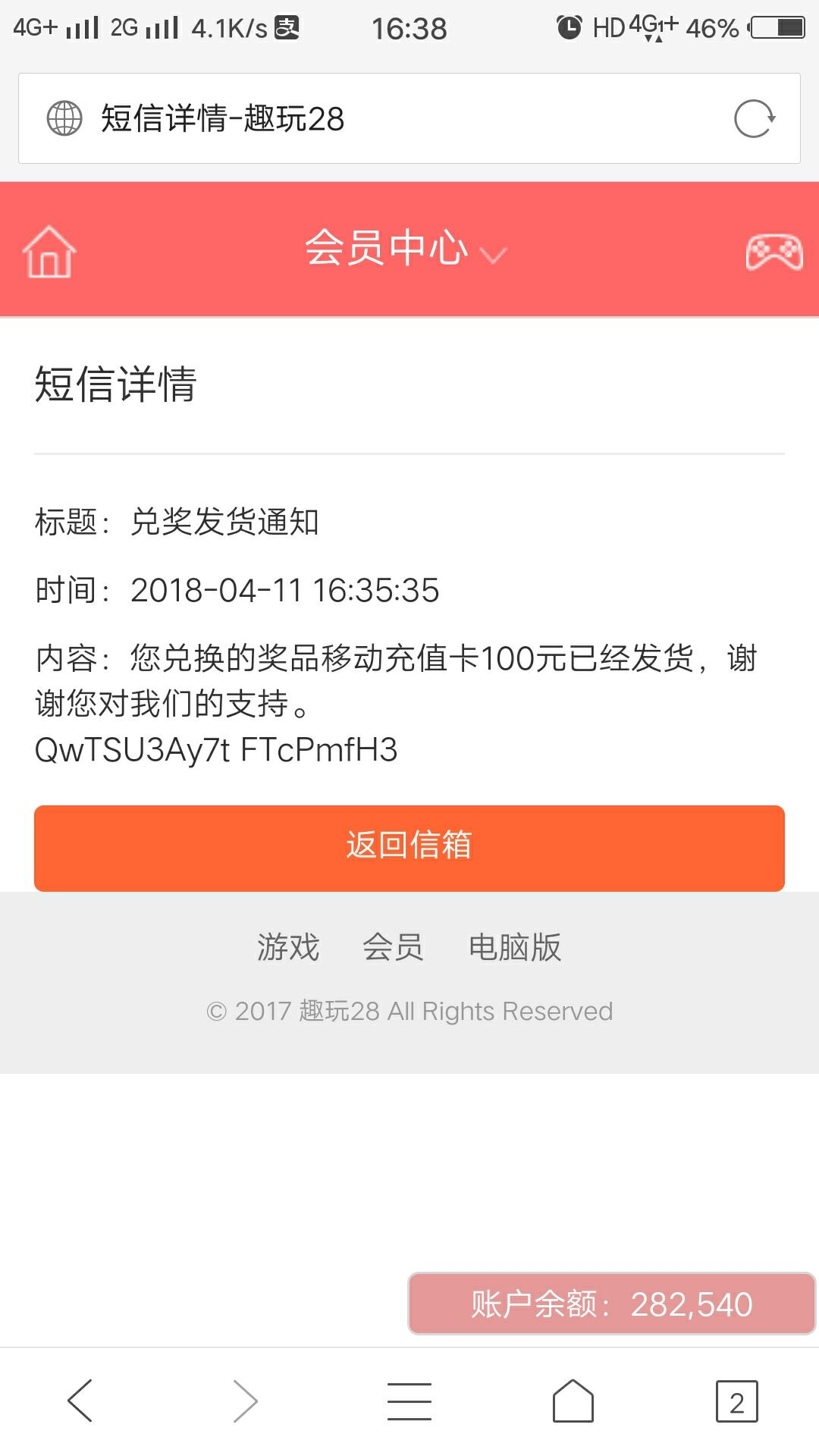Switch to 电脑版 desktop version
Screen dimensions: 819x1456
coord(515,947)
